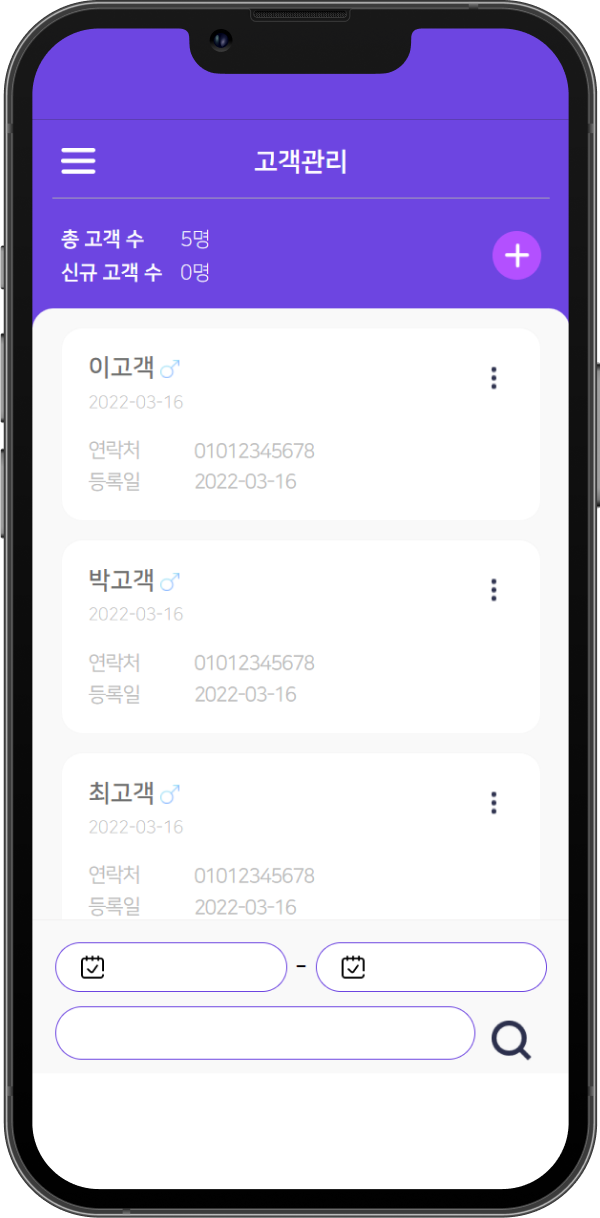
Task: Open the hamburger drawer menu
Action: 78,161
